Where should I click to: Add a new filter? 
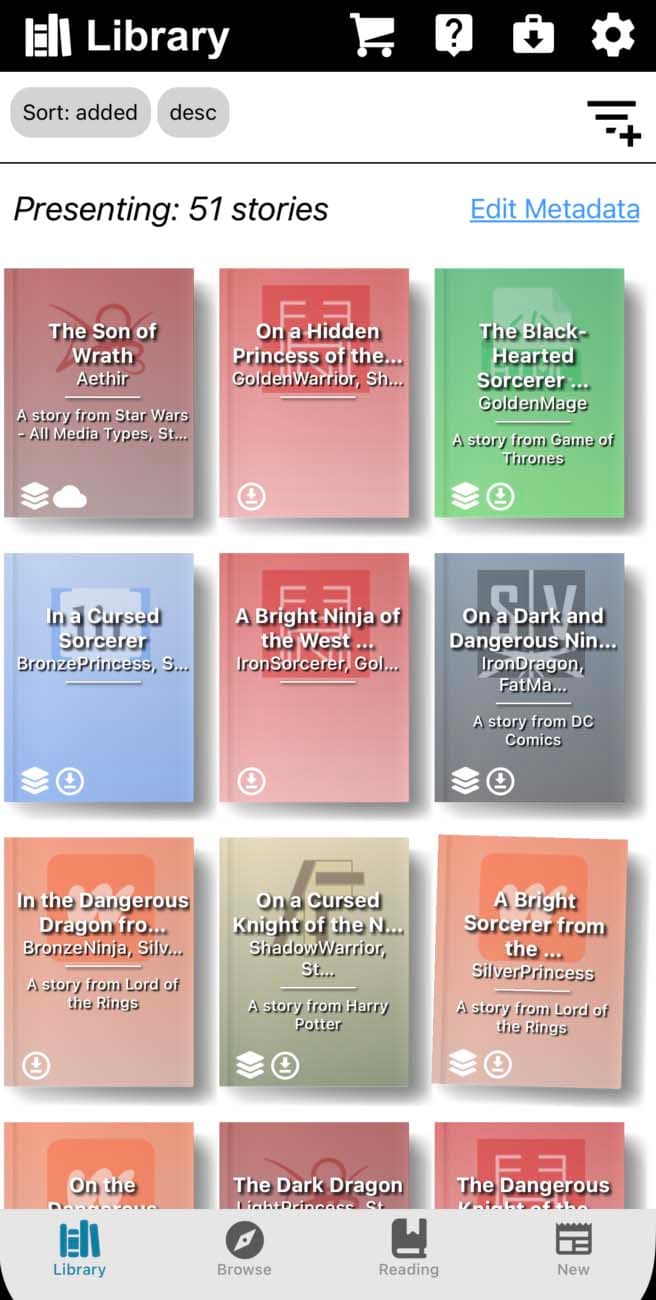(x=612, y=121)
